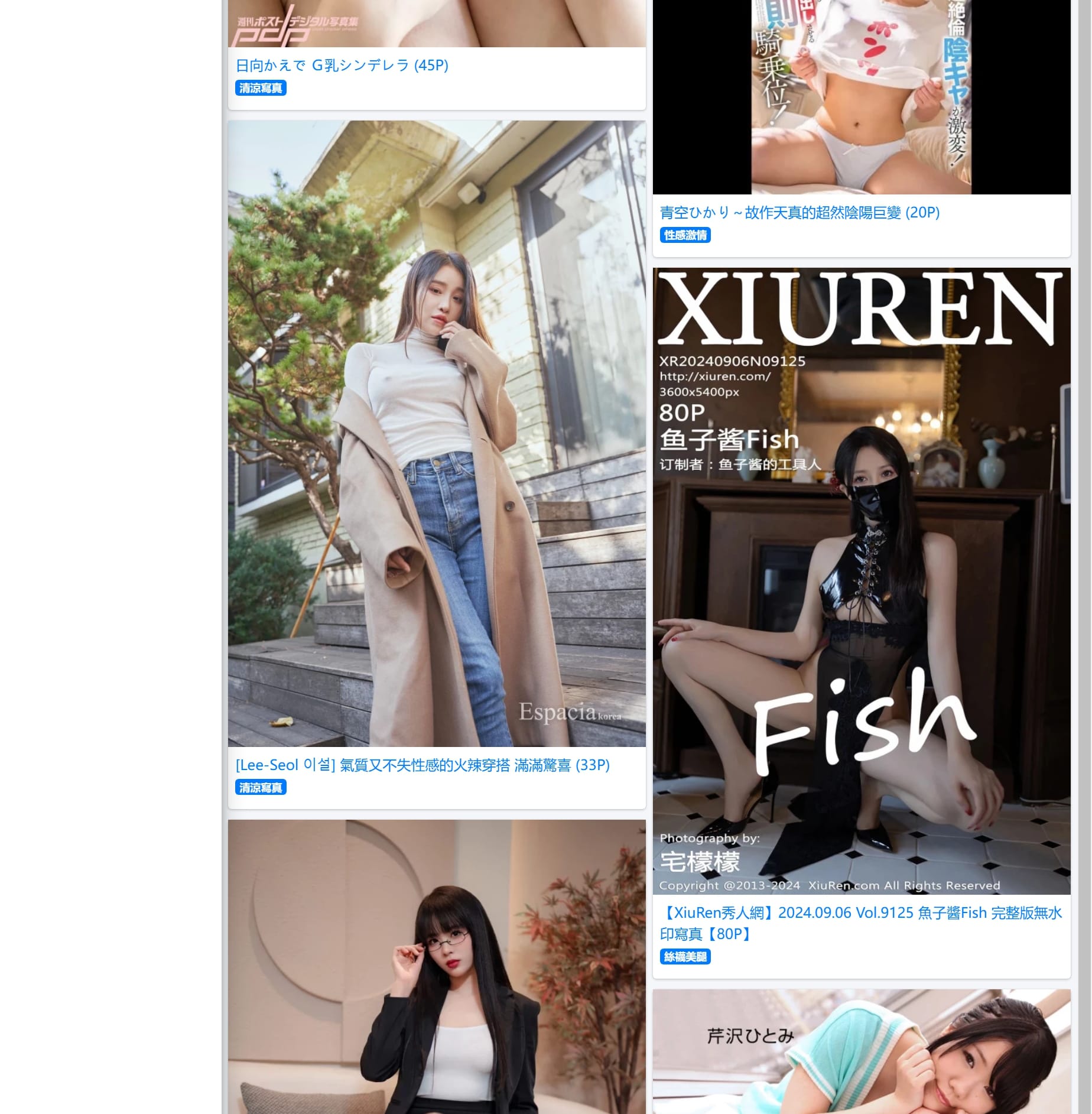Screen dimensions: 1092x1114
Task: Select the 性感激情 category tag
Action: (685, 235)
